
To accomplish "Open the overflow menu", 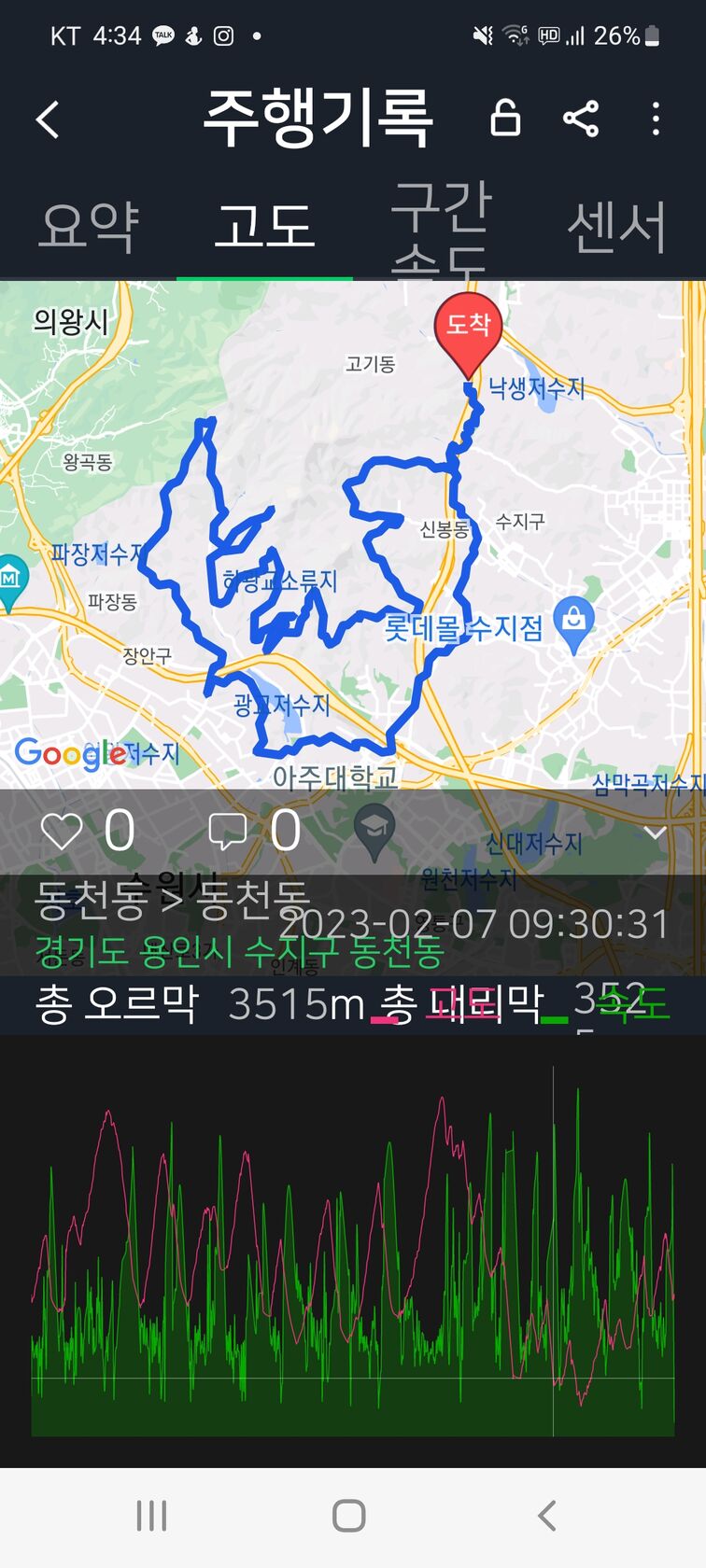I will coord(656,119).
